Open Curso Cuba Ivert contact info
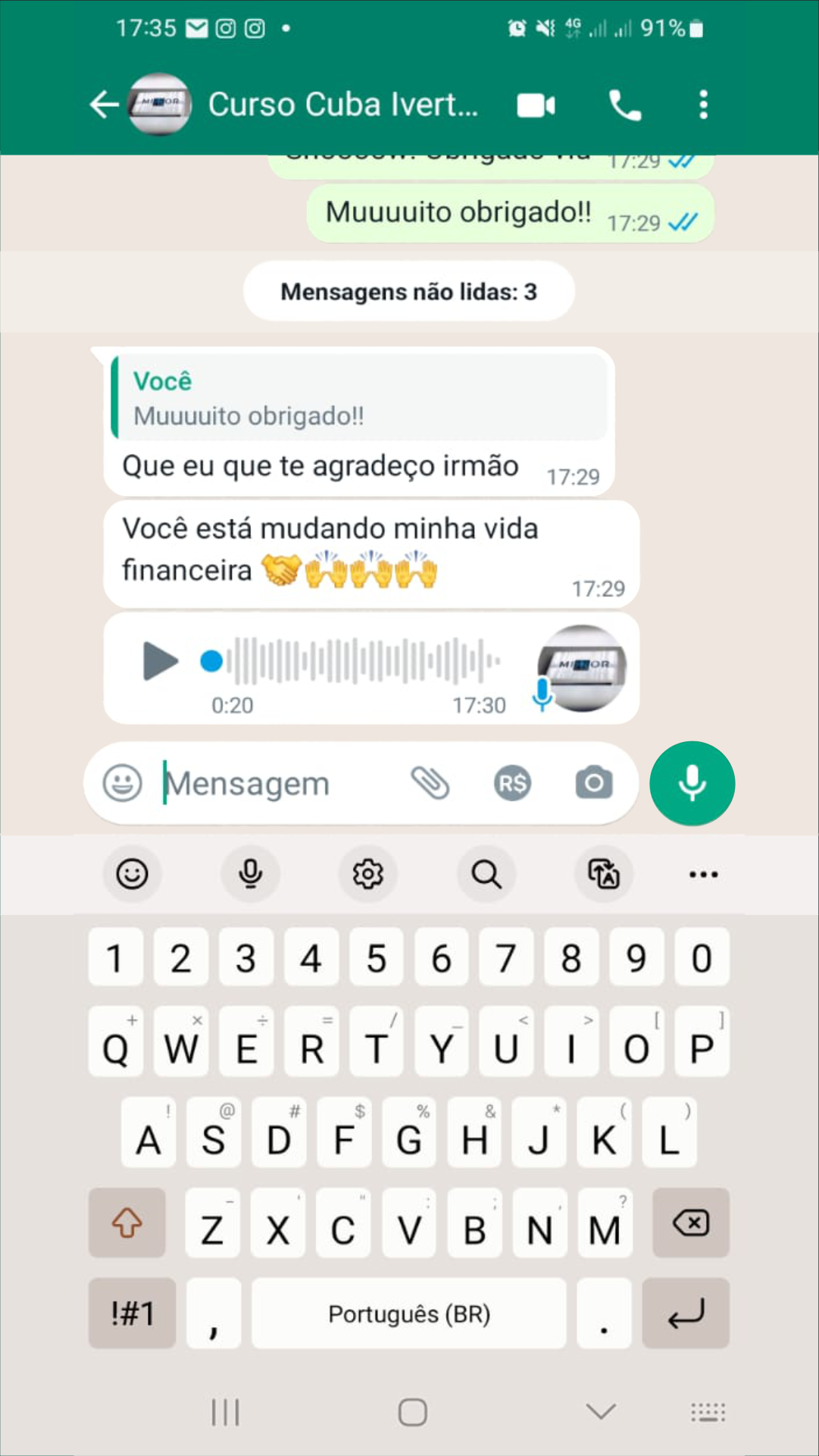819x1456 pixels. (x=342, y=105)
